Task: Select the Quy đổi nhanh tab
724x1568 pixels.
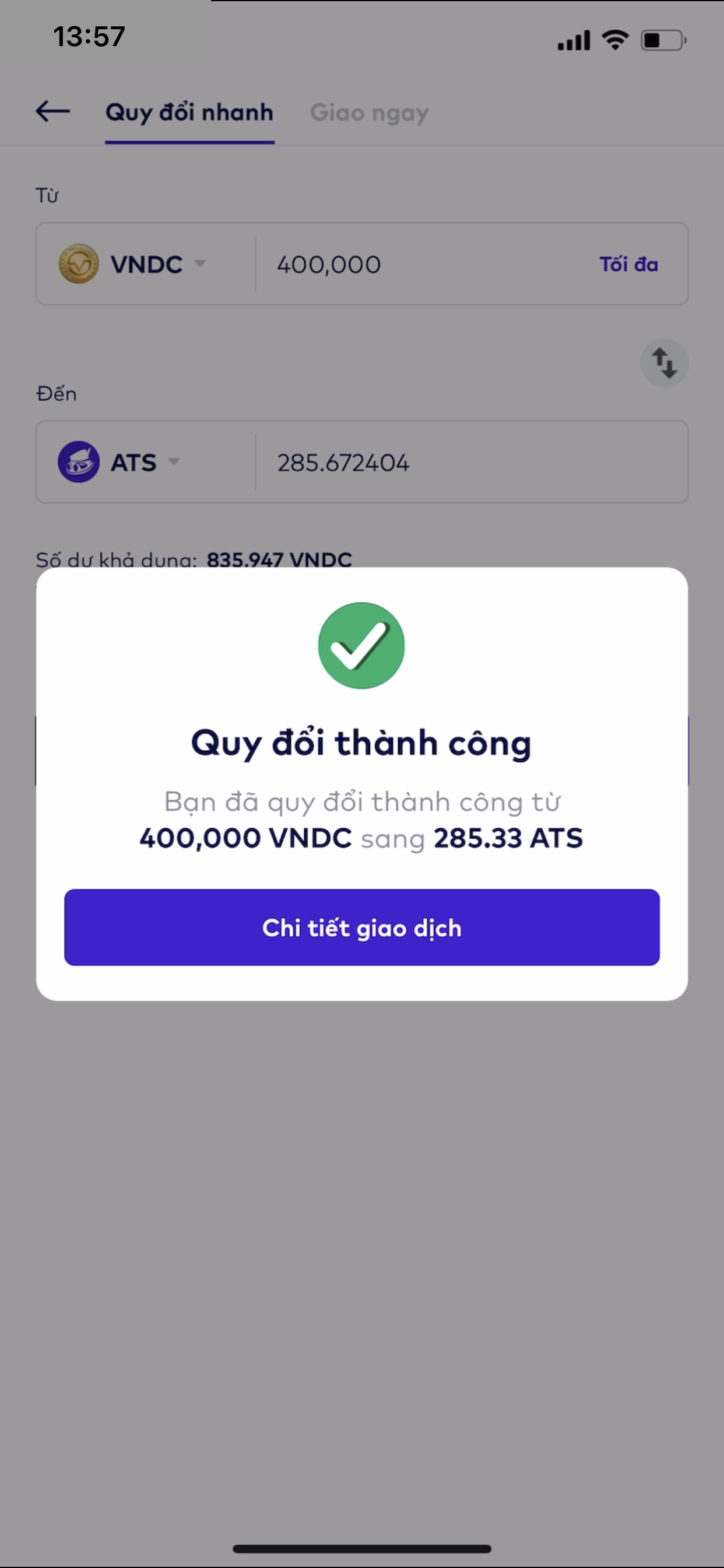Action: pos(189,113)
